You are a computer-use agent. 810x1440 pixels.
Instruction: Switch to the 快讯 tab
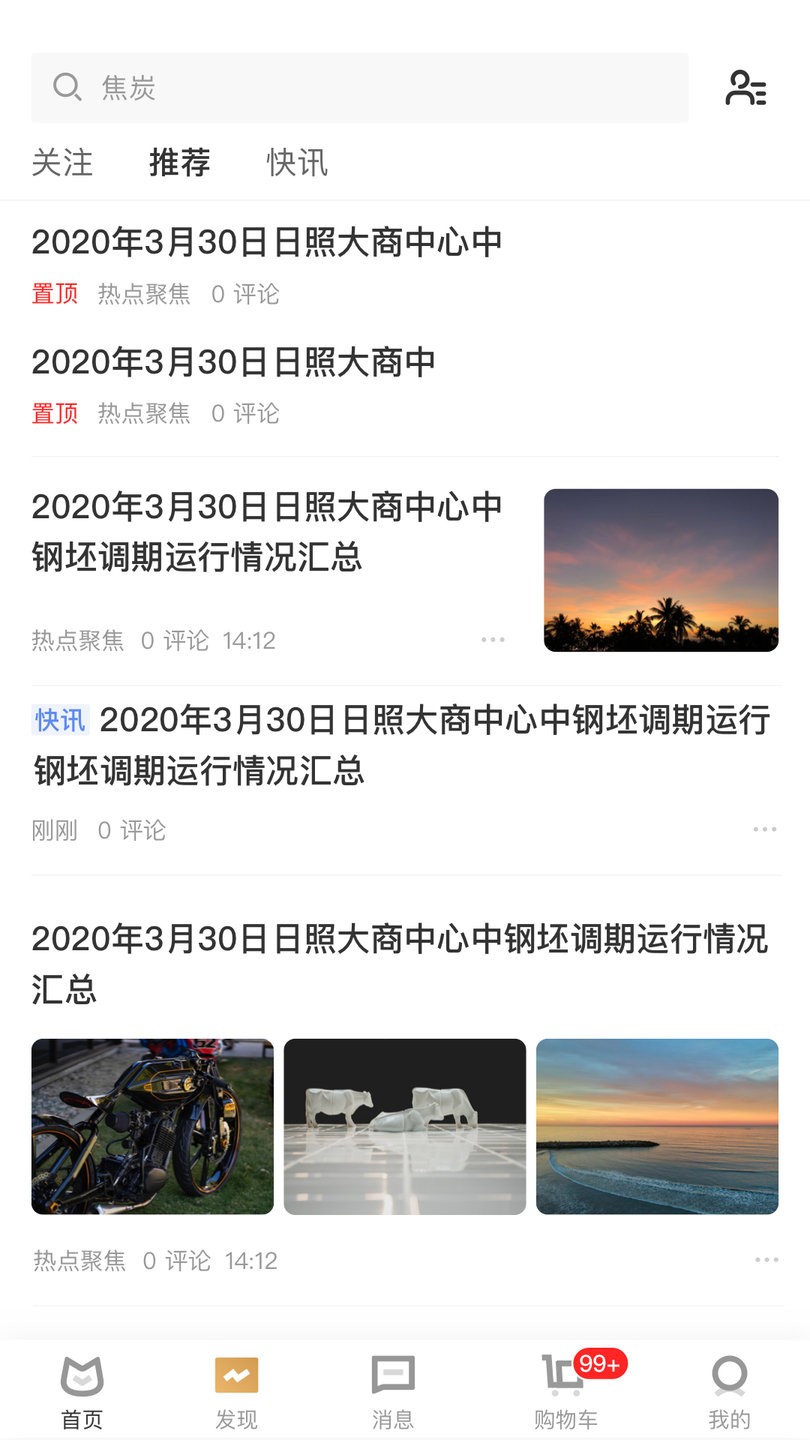pos(297,162)
